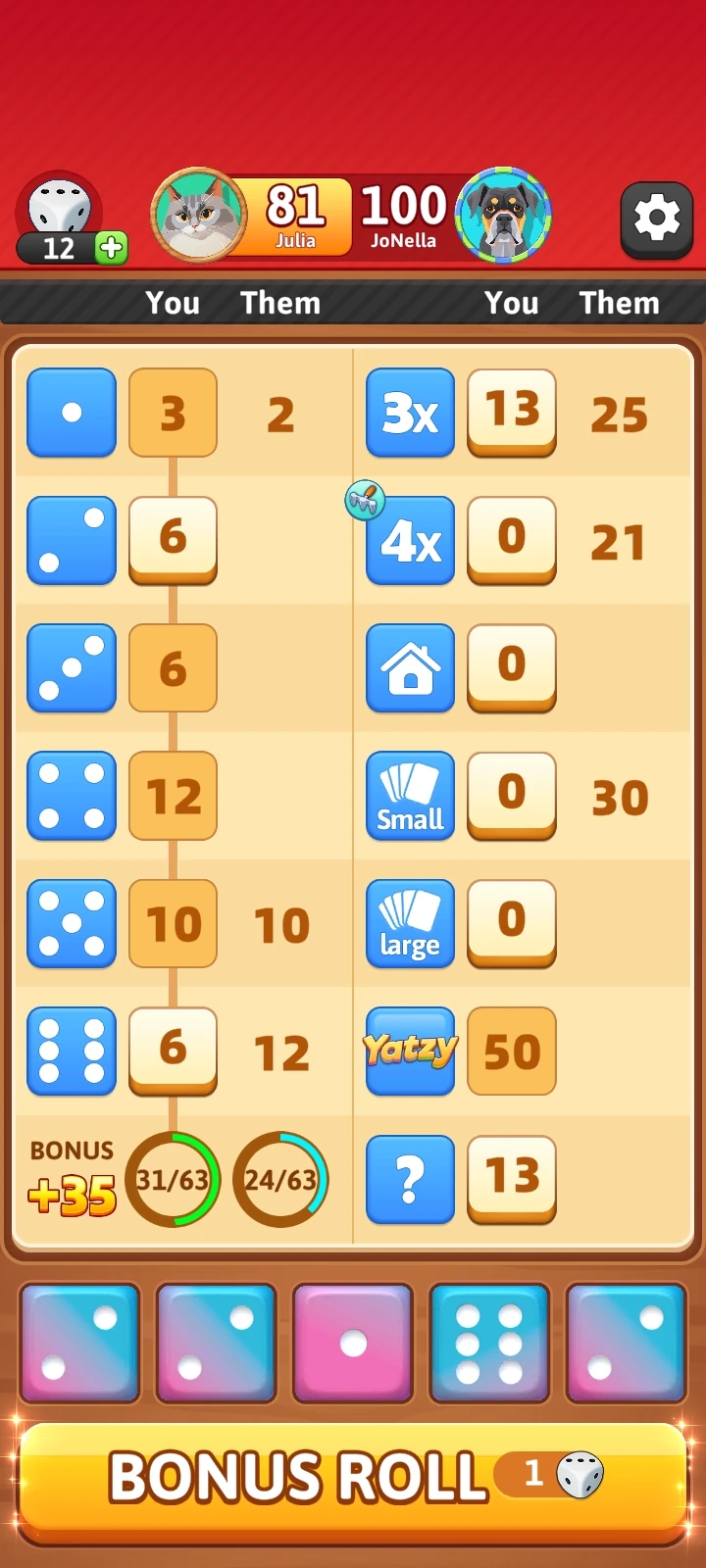This screenshot has width=706, height=1568.
Task: Open Julia's cat avatar profile
Action: 199,216
